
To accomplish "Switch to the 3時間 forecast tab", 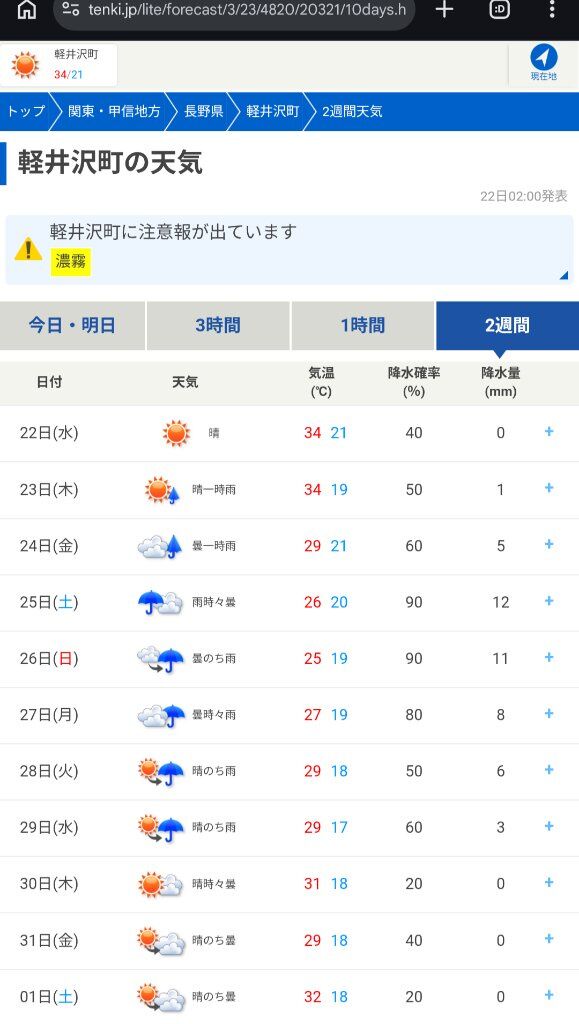I will [x=218, y=325].
